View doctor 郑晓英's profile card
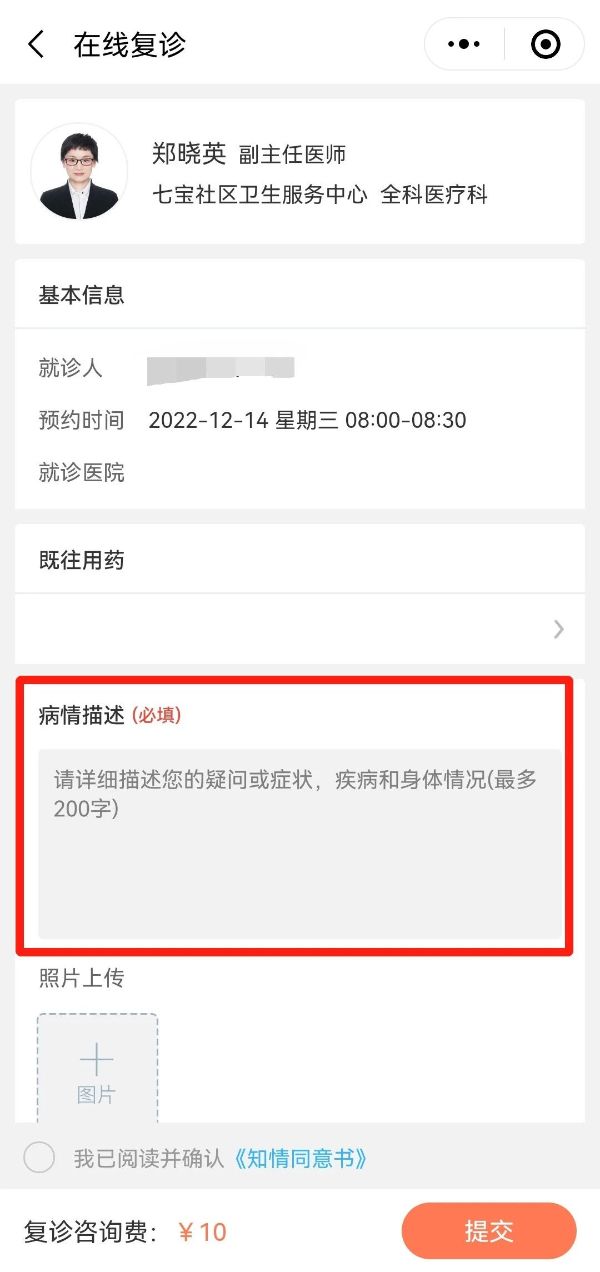The width and height of the screenshot is (600, 1272). 299,171
